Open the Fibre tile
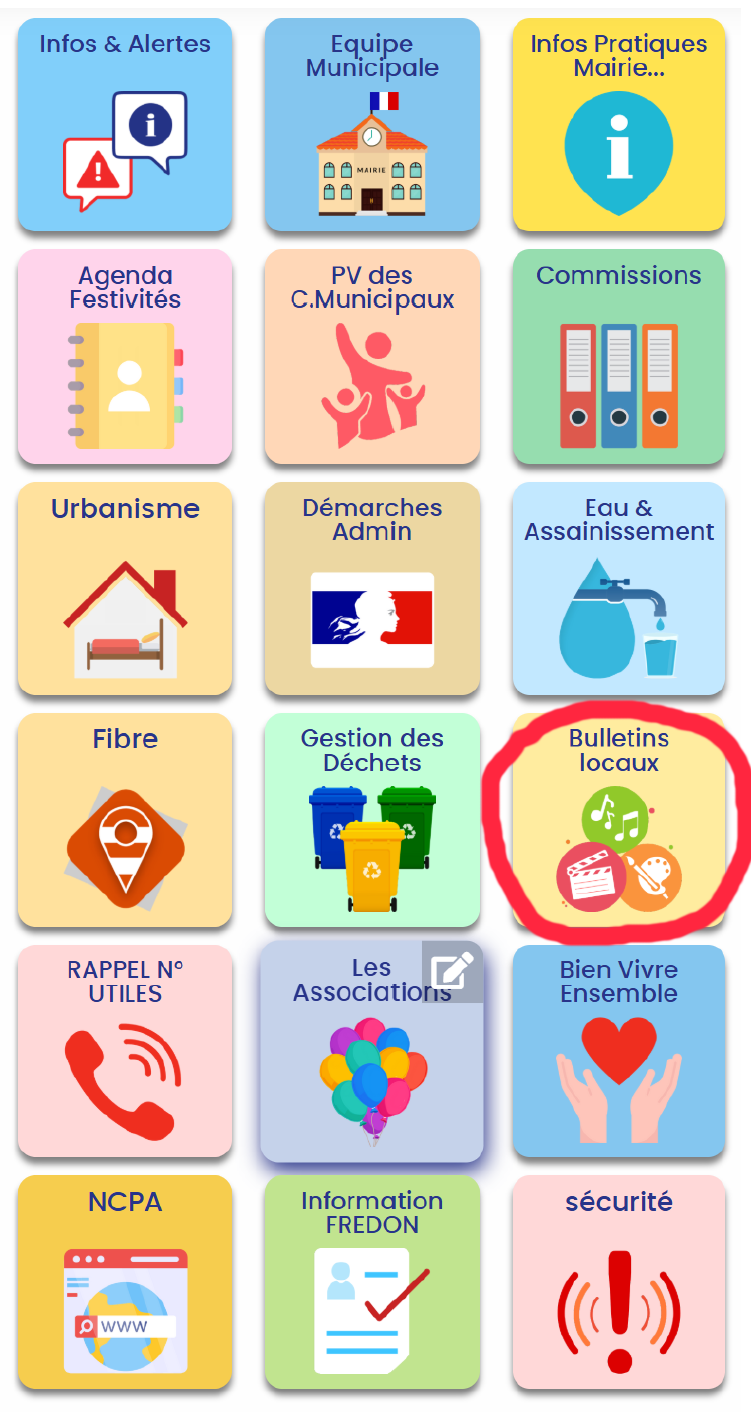The height and width of the screenshot is (1414, 751). pos(125,821)
